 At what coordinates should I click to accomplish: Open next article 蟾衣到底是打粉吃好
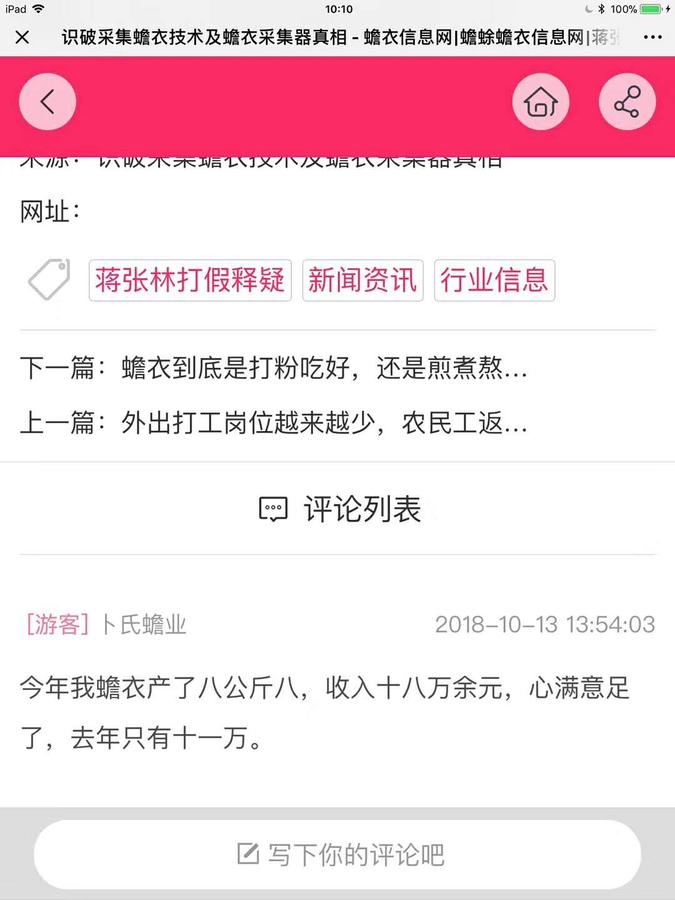click(324, 368)
